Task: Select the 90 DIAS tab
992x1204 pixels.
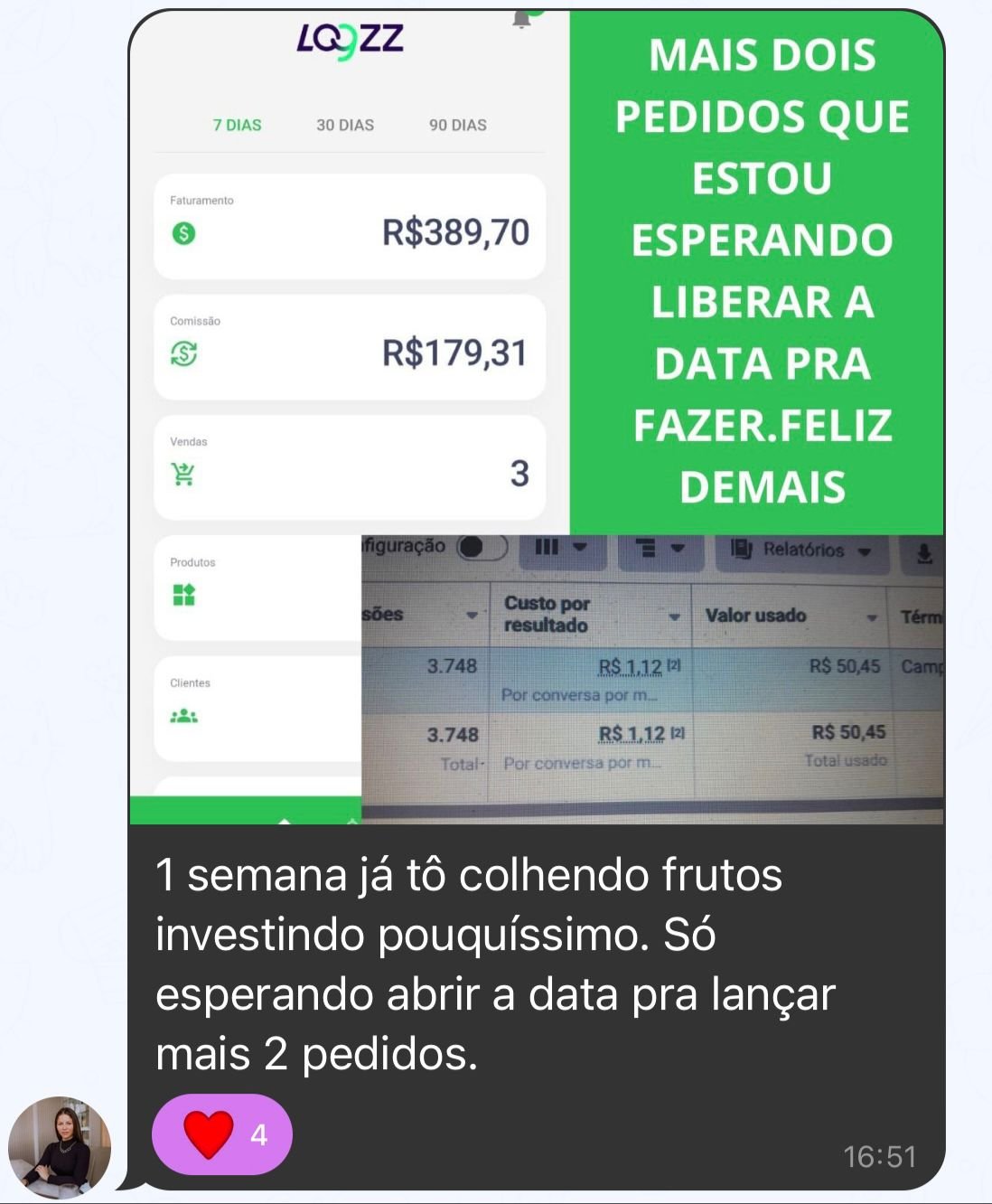Action: 457,126
